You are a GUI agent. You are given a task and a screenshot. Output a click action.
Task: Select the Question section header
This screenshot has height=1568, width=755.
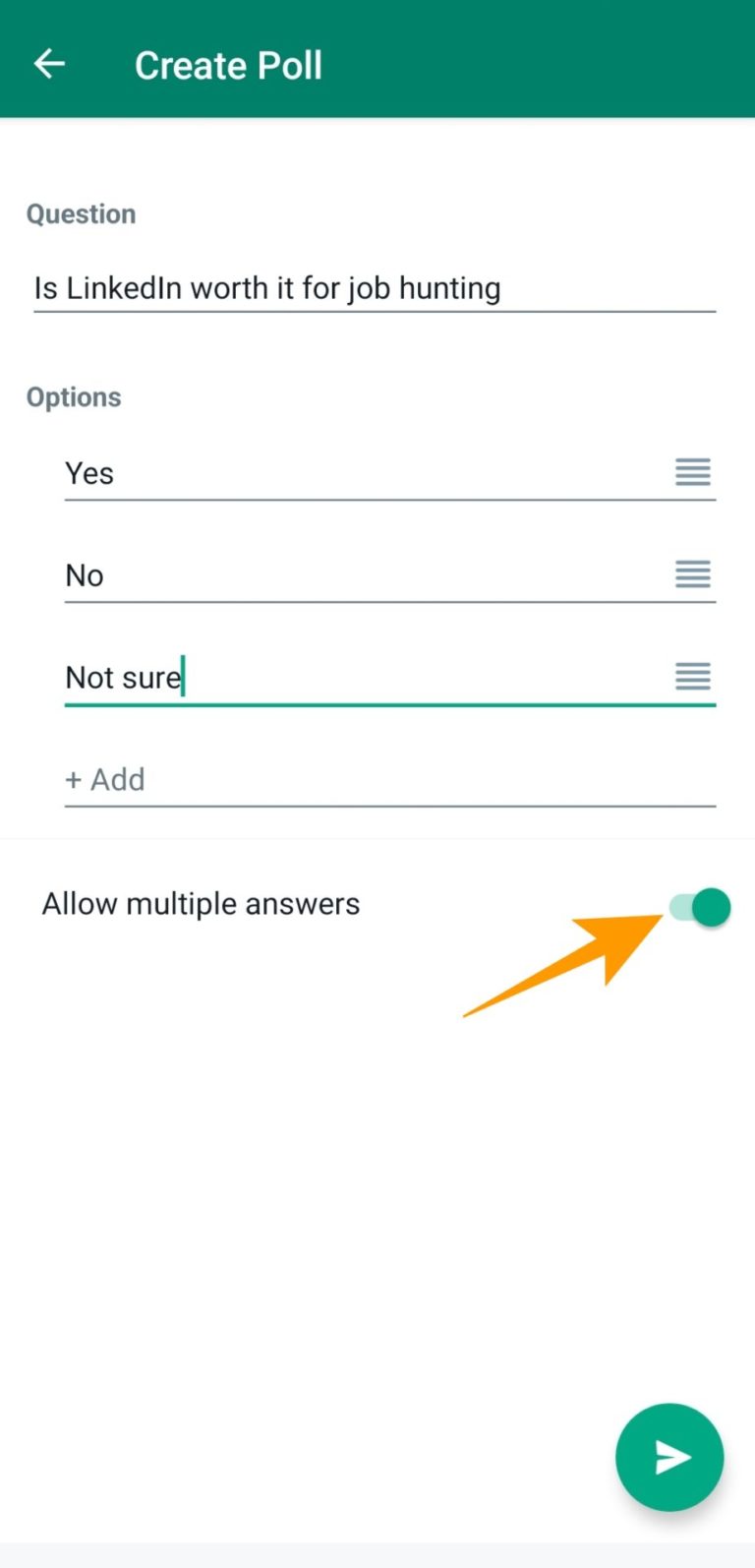coord(81,213)
